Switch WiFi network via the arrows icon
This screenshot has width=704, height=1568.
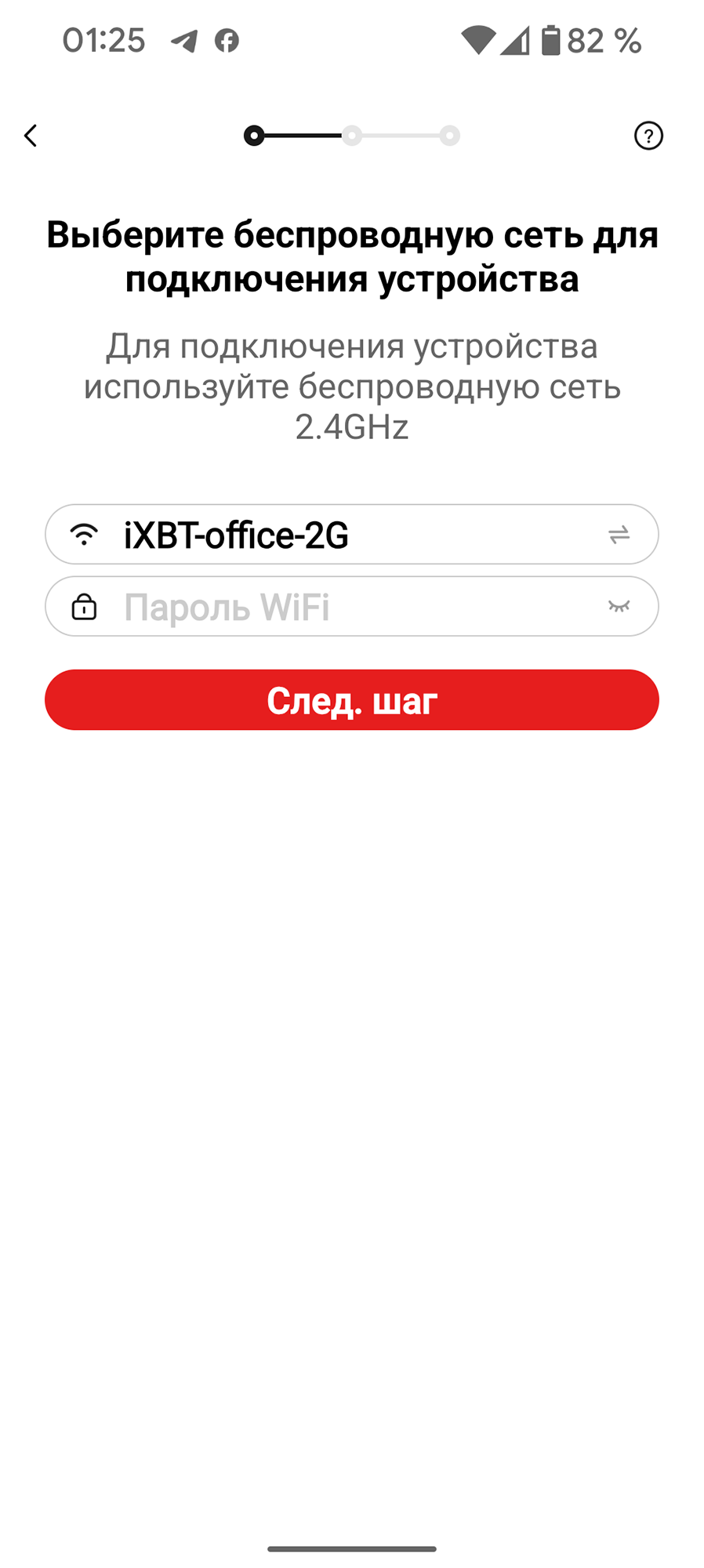pyautogui.click(x=619, y=535)
